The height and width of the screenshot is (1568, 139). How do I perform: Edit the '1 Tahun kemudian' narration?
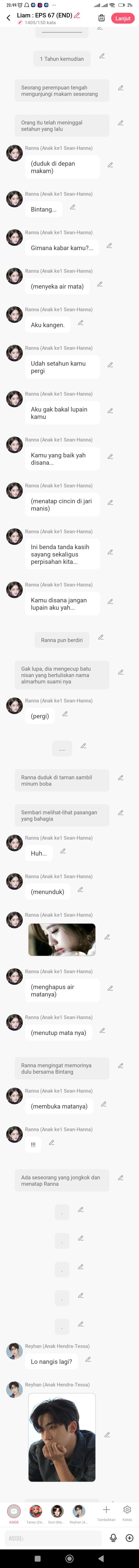coord(102,56)
